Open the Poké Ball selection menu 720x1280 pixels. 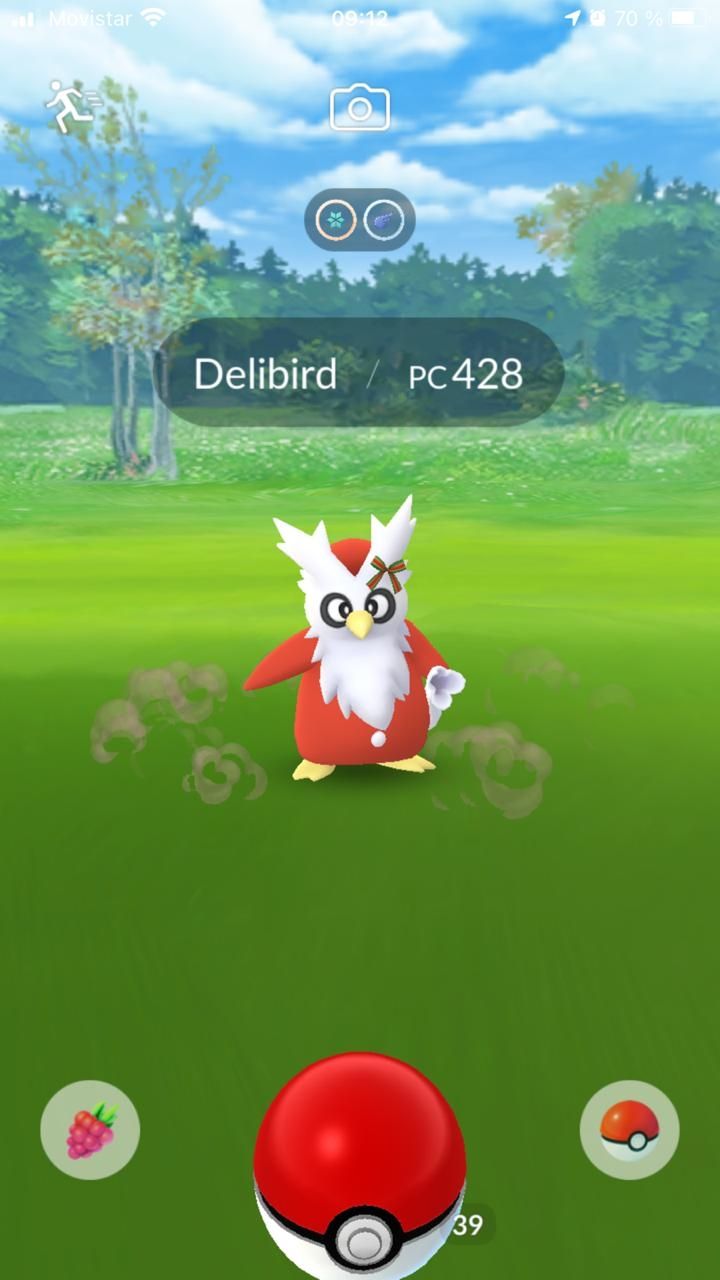(x=629, y=1130)
